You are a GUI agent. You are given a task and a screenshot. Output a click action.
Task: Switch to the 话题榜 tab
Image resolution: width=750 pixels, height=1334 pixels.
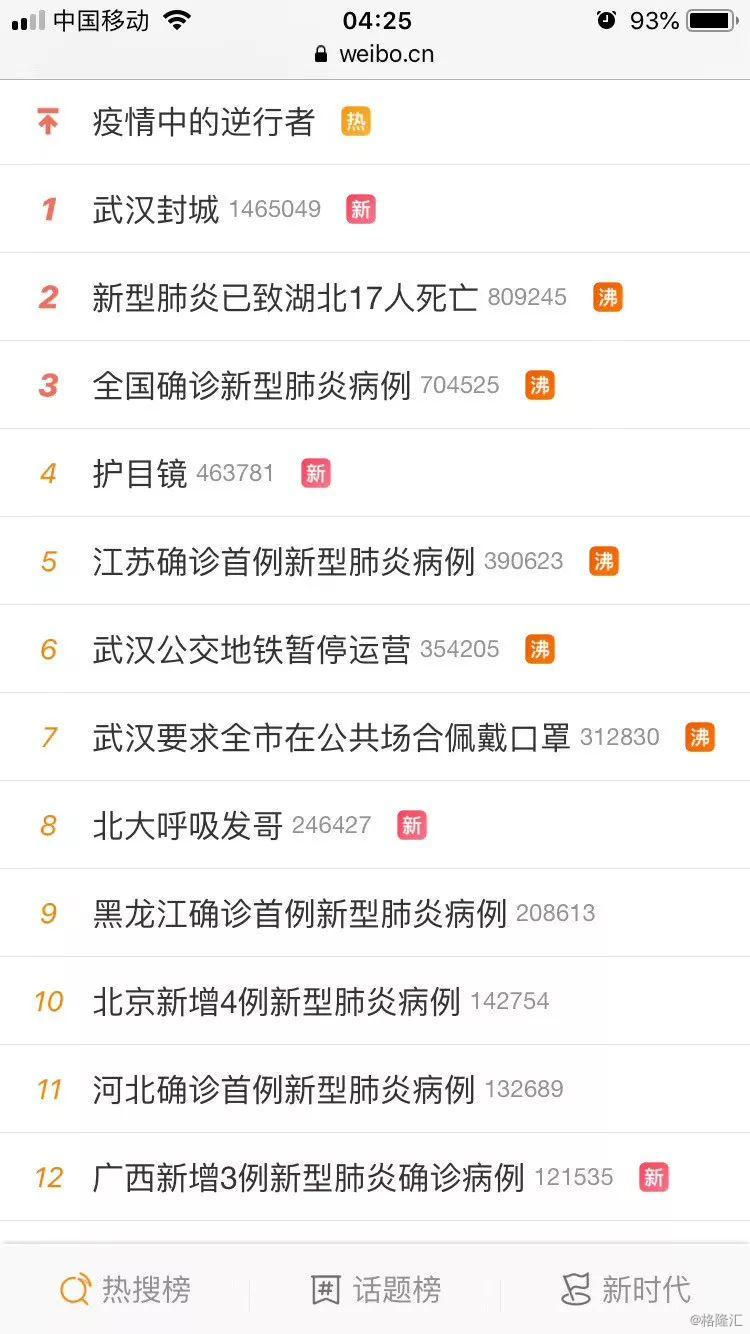click(376, 1289)
